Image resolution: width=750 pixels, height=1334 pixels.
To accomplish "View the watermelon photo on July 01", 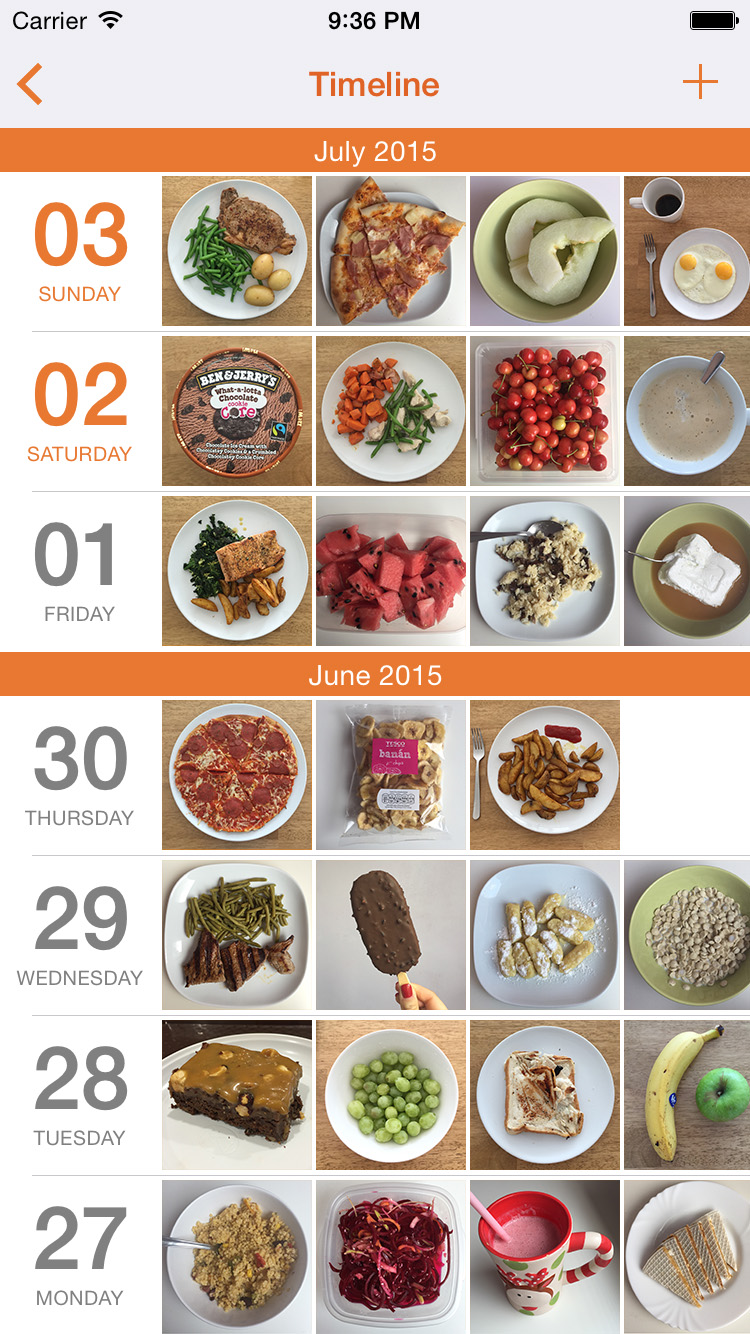I will [x=391, y=571].
